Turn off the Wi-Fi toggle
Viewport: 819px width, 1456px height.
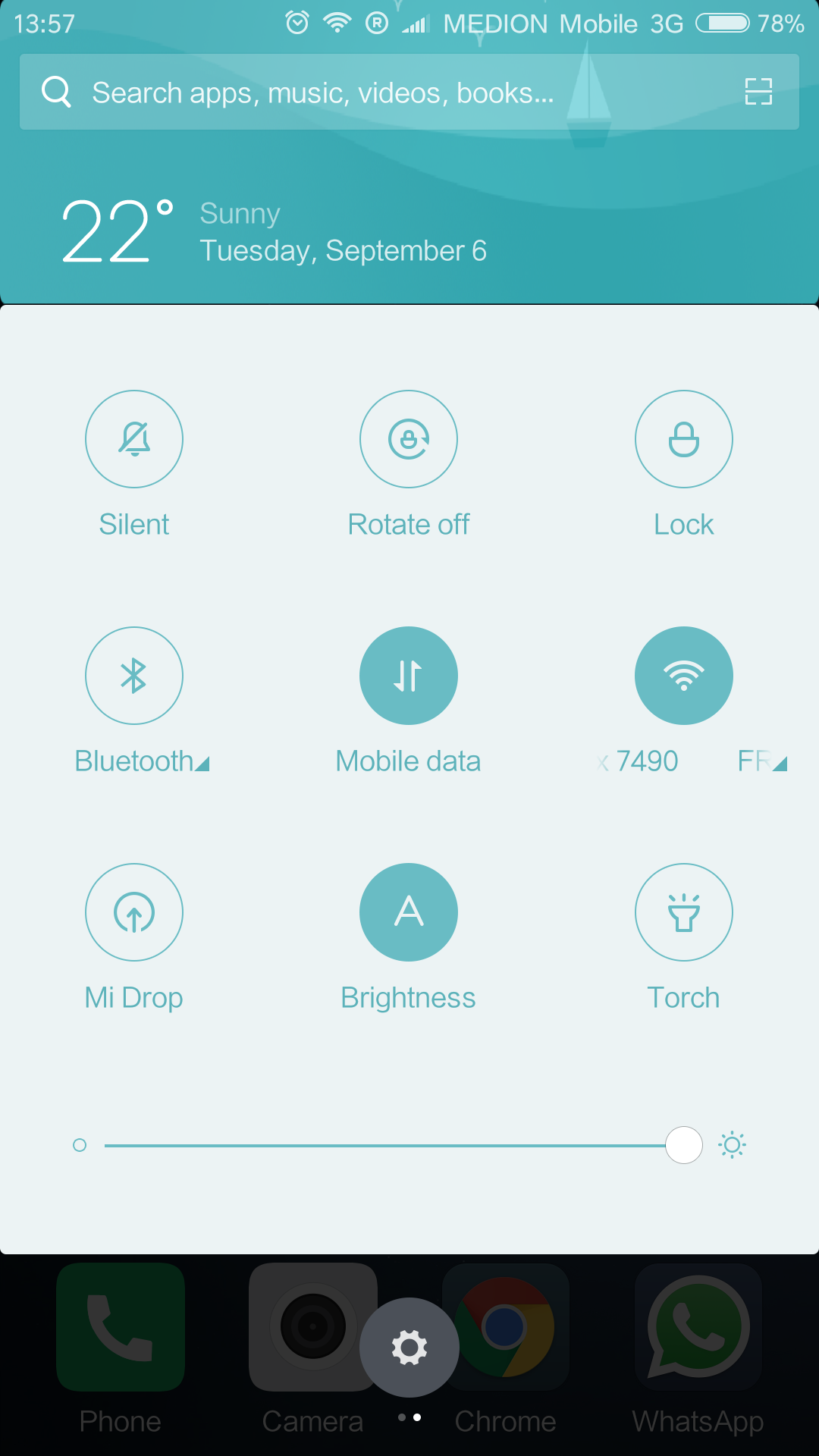684,676
